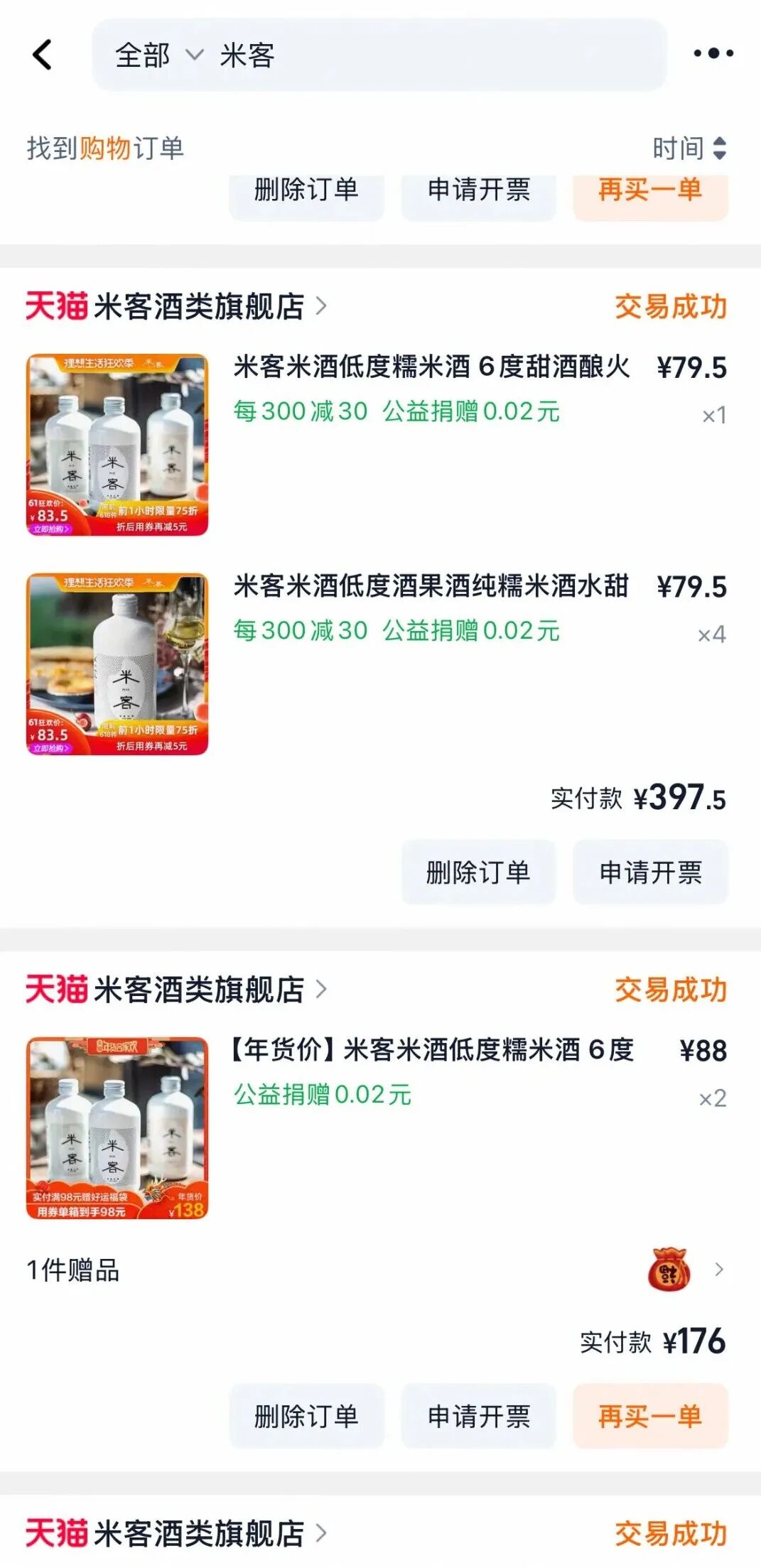This screenshot has width=761, height=1568.
Task: Go back from the order search results
Action: [43, 55]
